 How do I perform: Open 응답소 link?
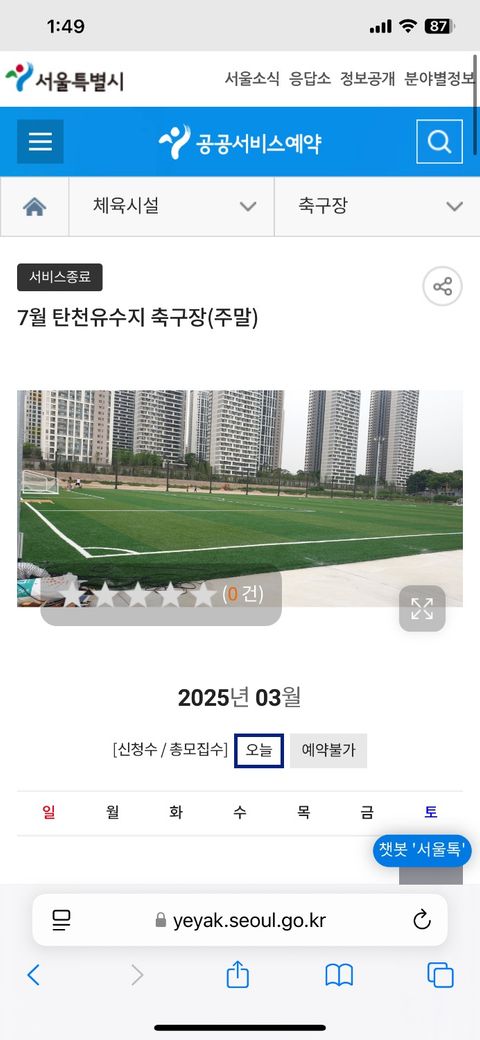(x=310, y=79)
